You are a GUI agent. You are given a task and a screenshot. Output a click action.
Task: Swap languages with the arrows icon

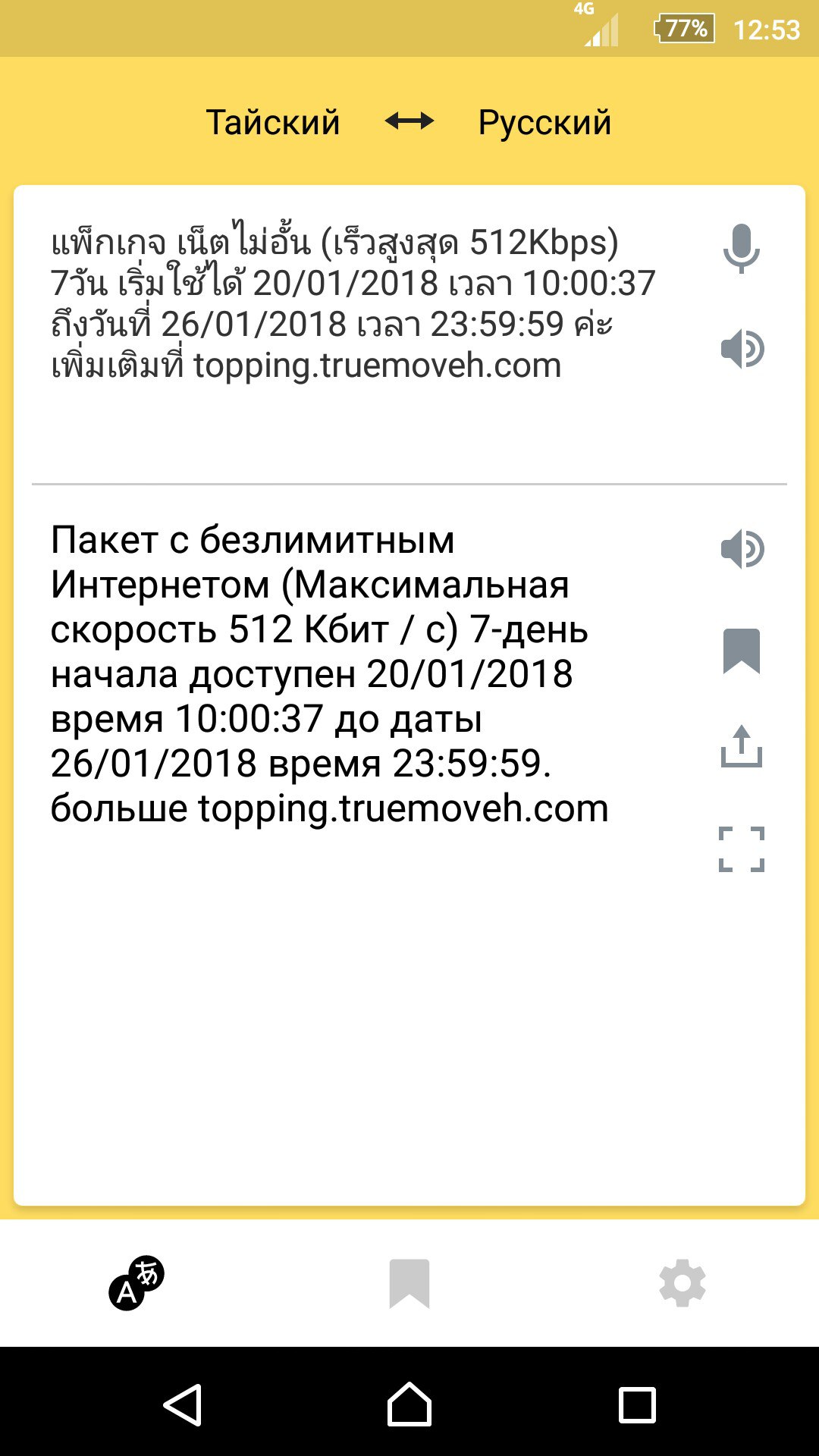coord(409,121)
